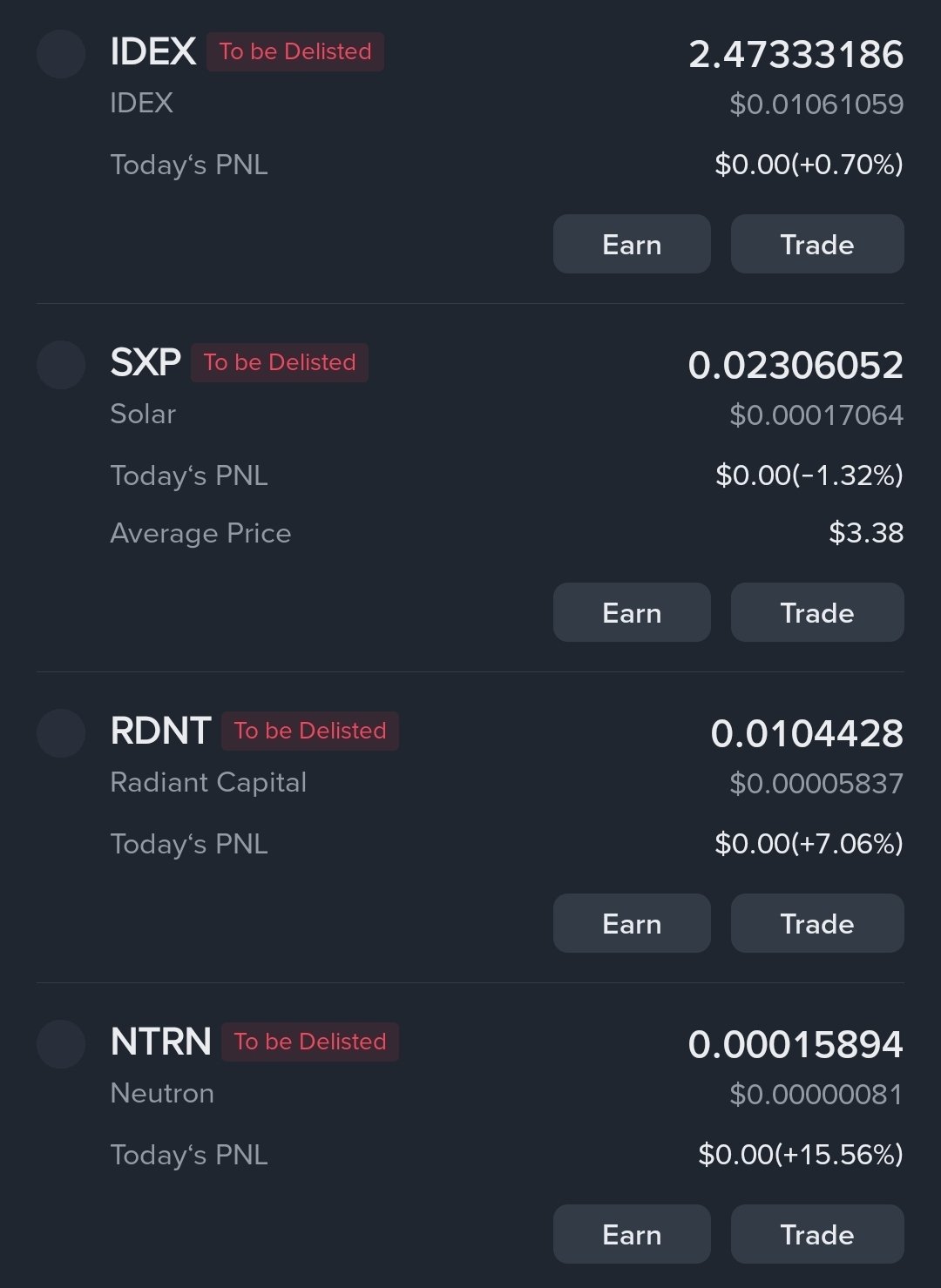Trade the SXP Solar balance
This screenshot has height=1288, width=941.
tap(816, 613)
